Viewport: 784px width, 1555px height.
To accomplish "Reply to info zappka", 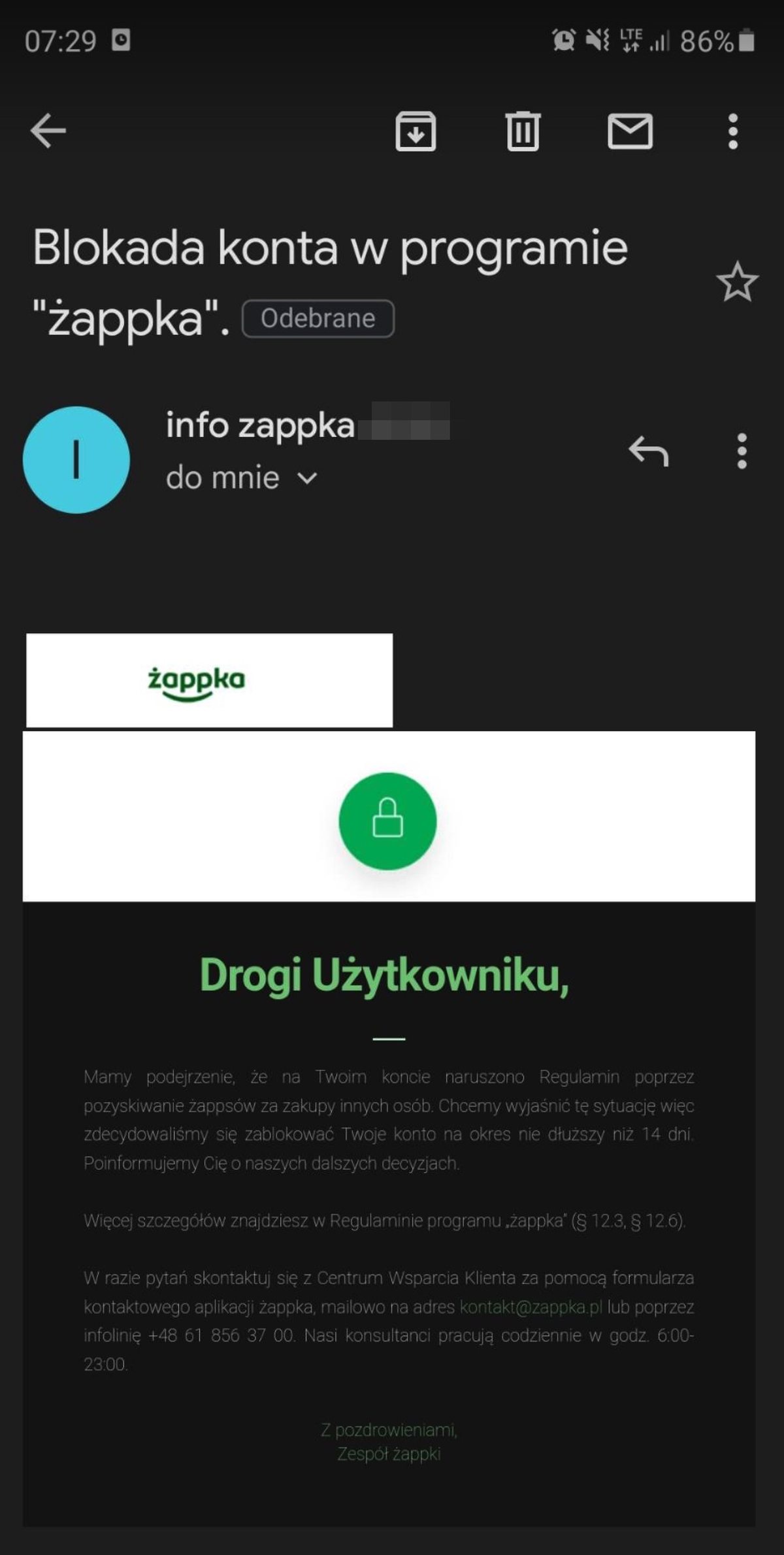I will tap(648, 451).
